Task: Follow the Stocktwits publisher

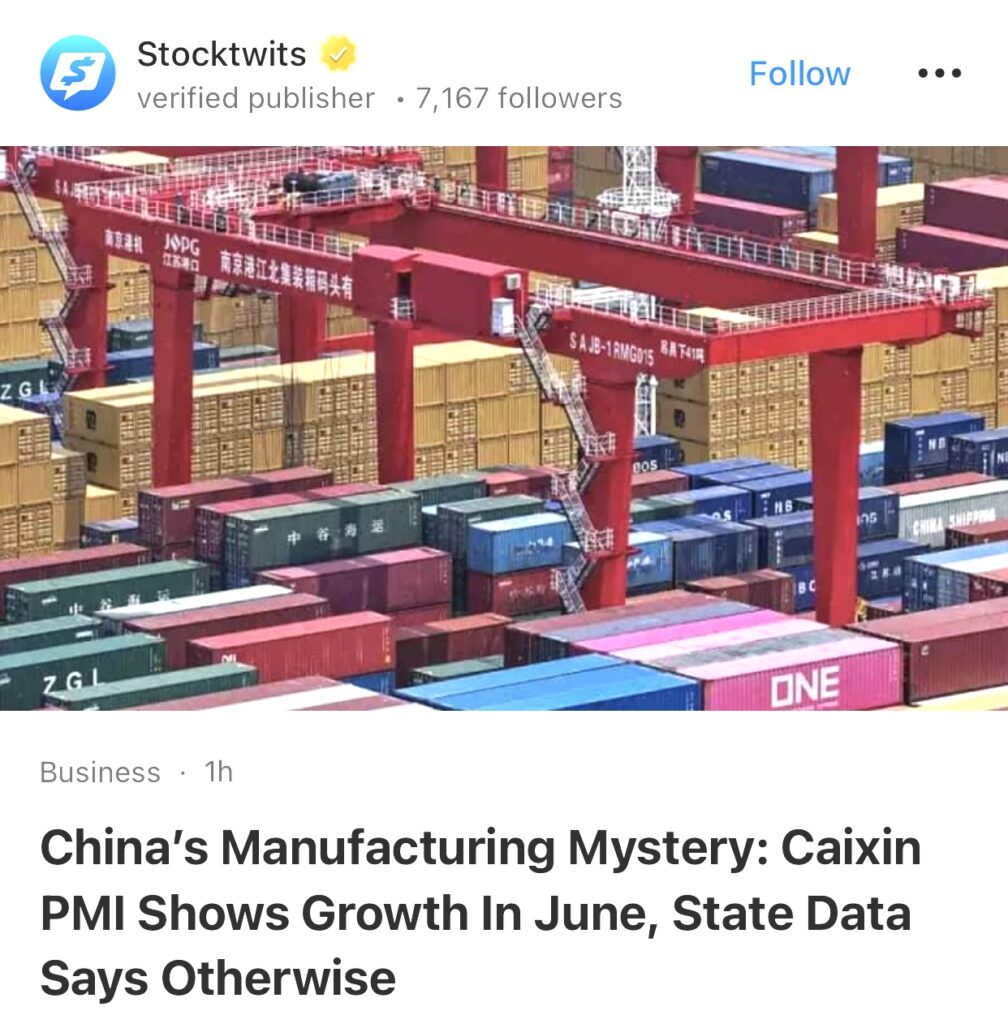Action: coord(799,74)
